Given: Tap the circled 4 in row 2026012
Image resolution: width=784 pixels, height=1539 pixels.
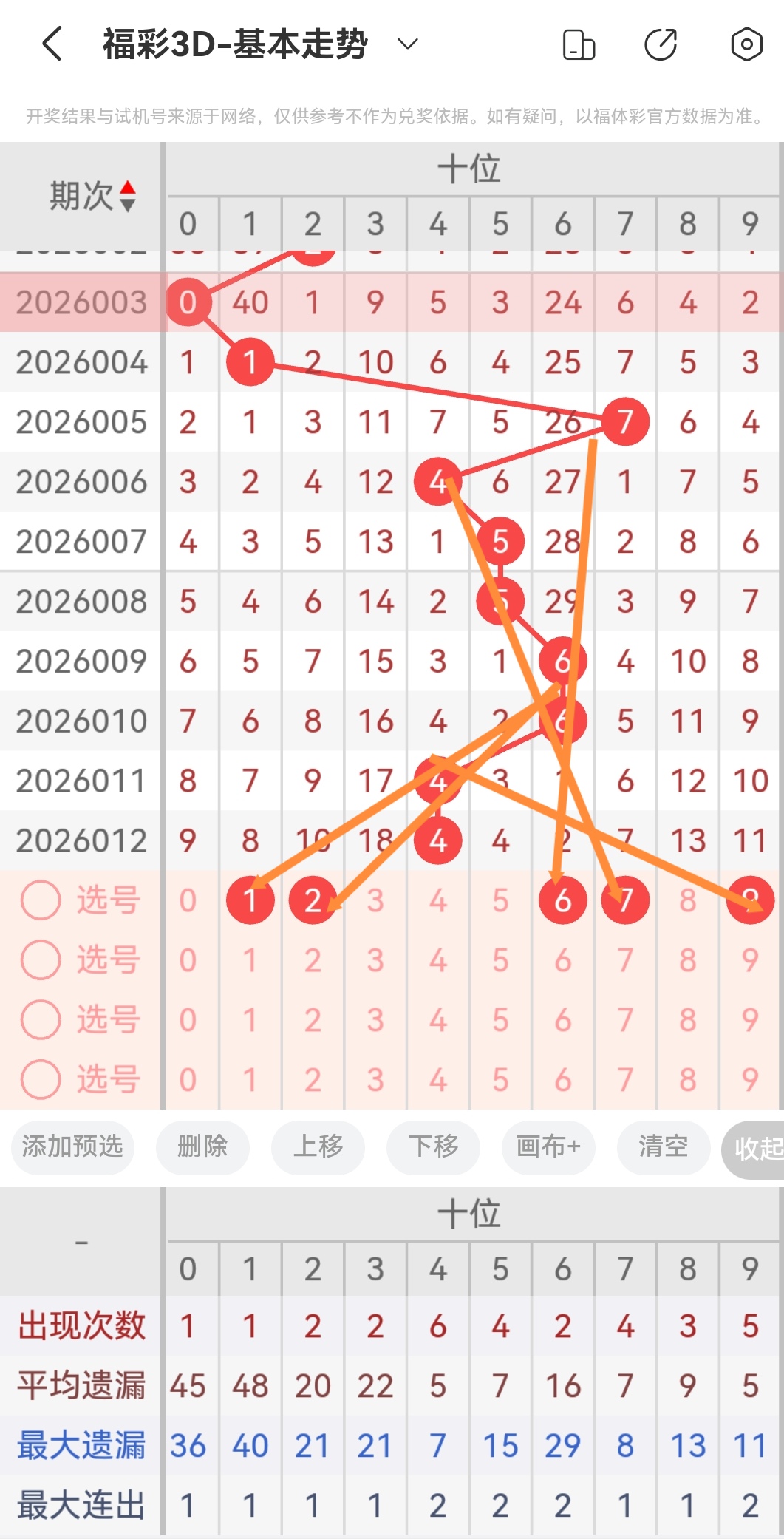Looking at the screenshot, I should point(438,840).
